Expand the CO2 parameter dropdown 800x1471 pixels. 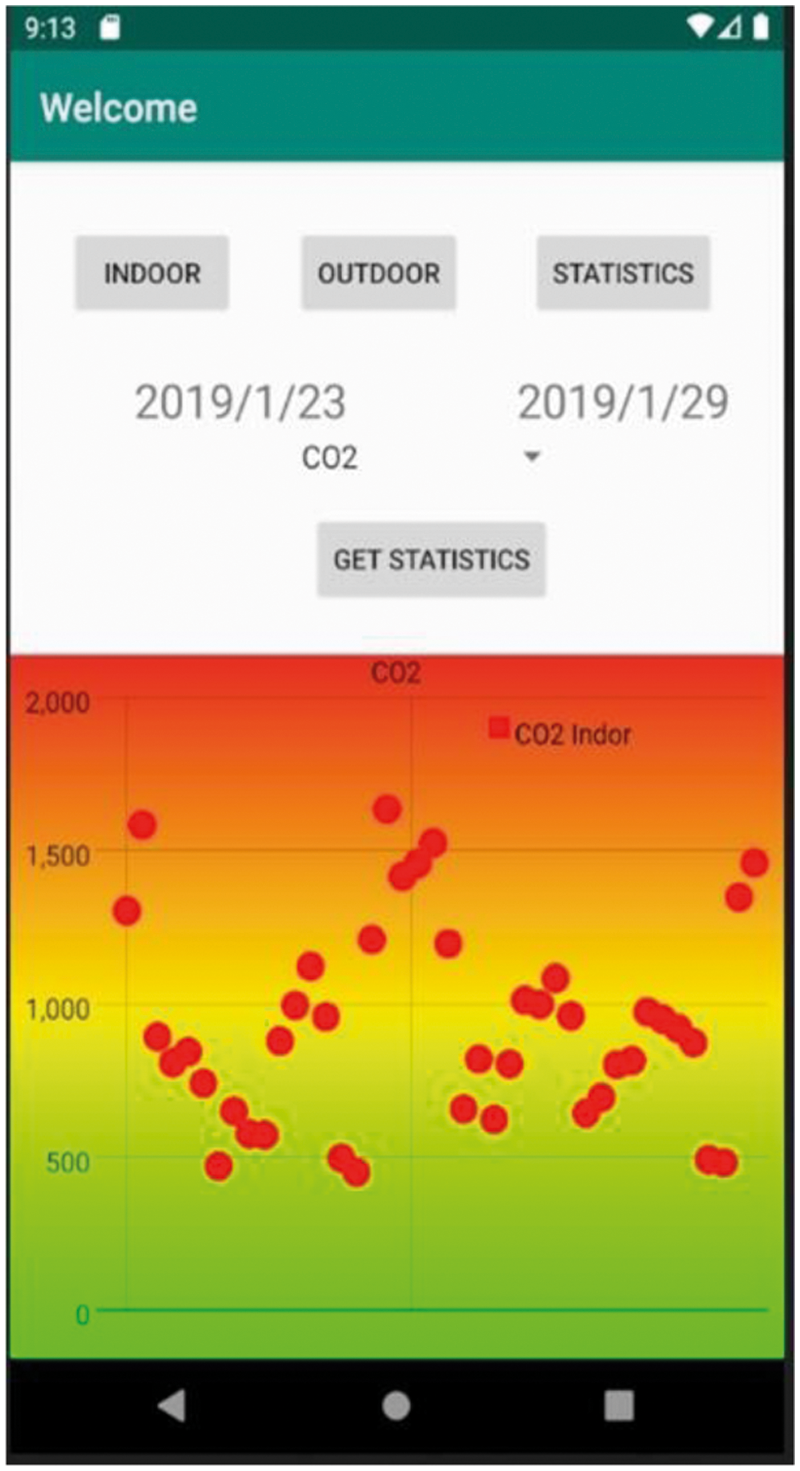[x=531, y=457]
